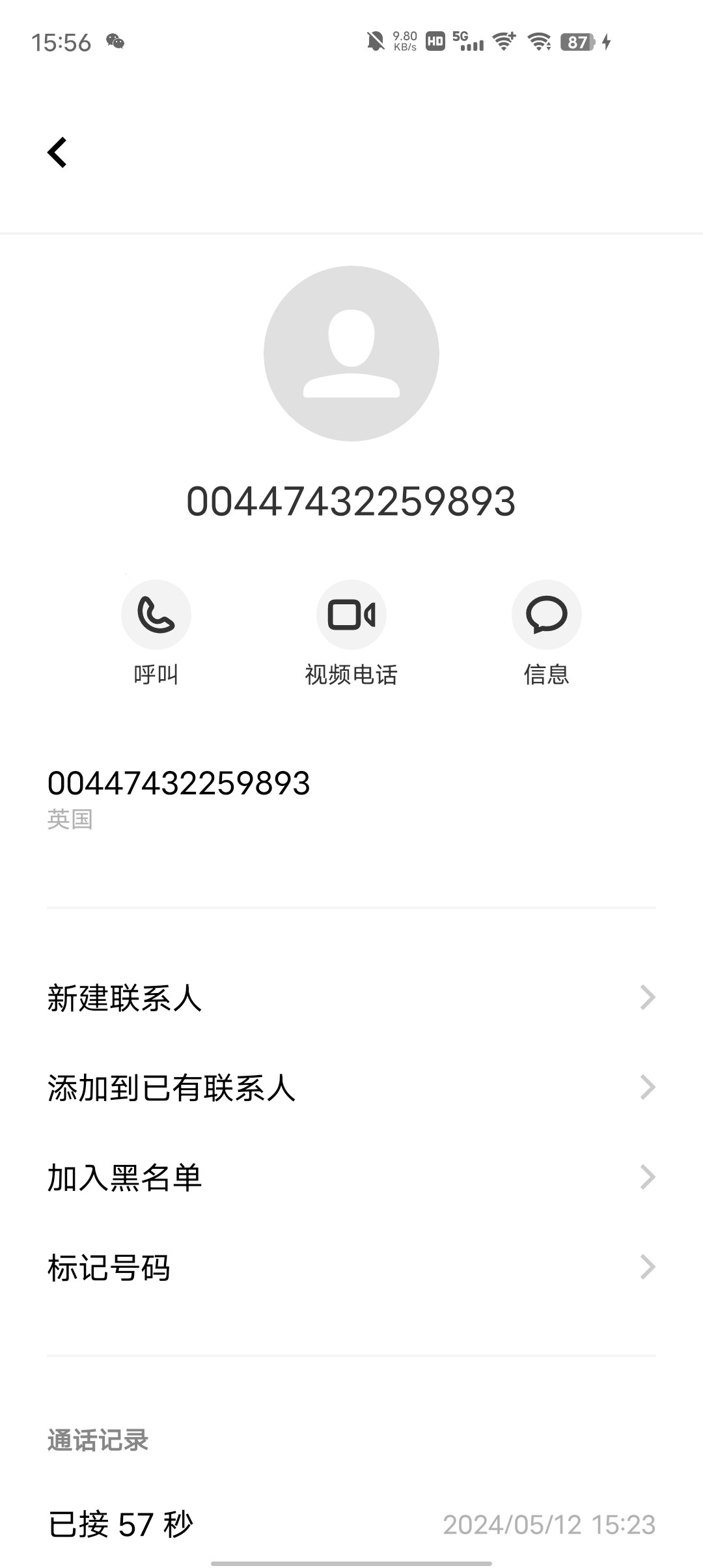Open the message icon to send SMS
Image resolution: width=703 pixels, height=1568 pixels.
(546, 614)
